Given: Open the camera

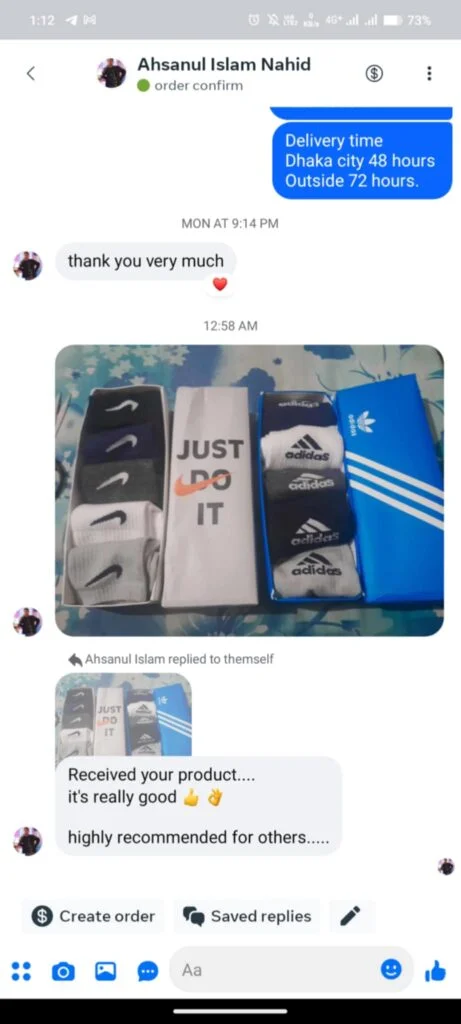Looking at the screenshot, I should [63, 972].
